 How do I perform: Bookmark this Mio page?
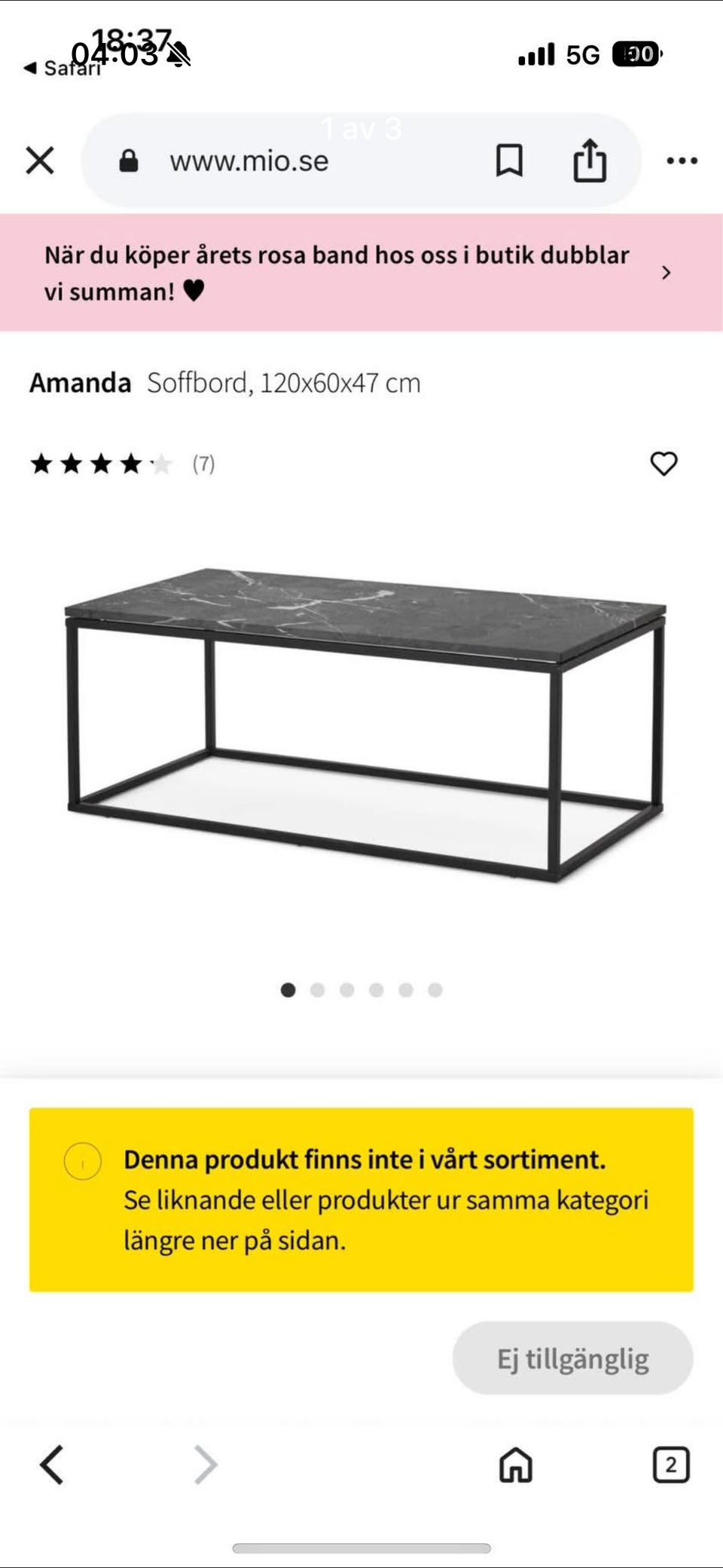[509, 160]
